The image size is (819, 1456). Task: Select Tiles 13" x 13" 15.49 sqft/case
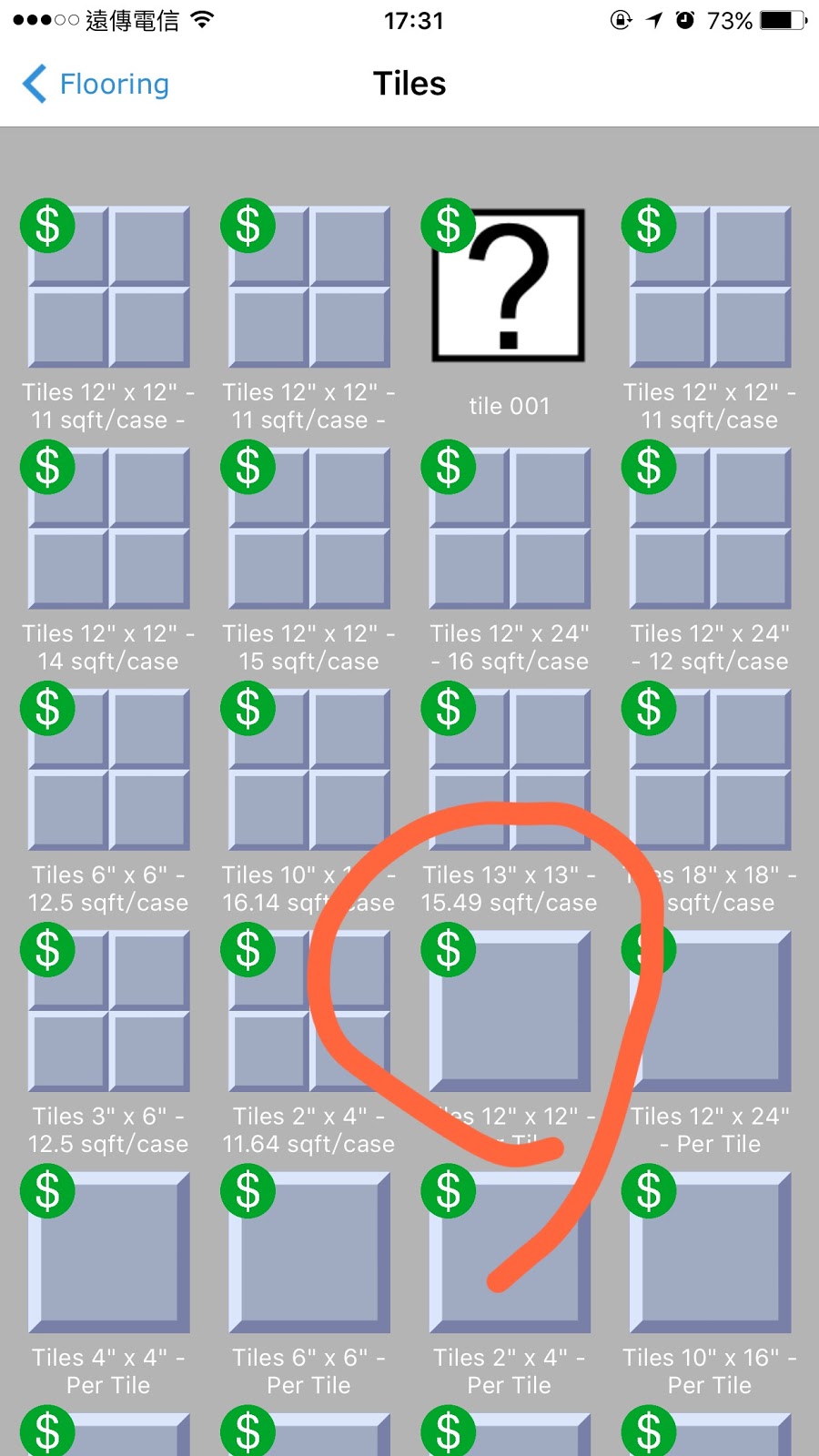coord(510,769)
